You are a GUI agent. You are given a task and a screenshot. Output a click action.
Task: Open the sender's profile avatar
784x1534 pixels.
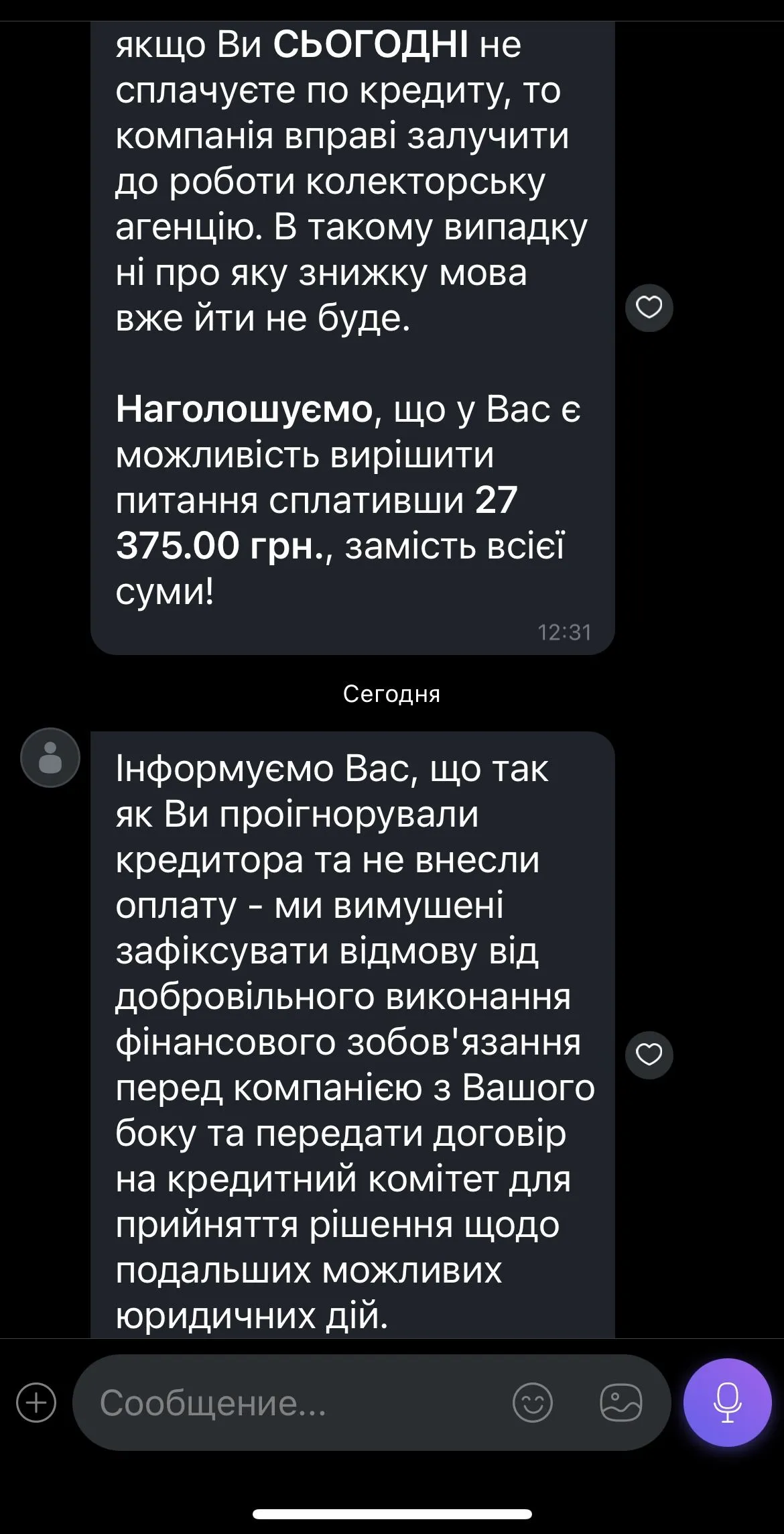50,758
